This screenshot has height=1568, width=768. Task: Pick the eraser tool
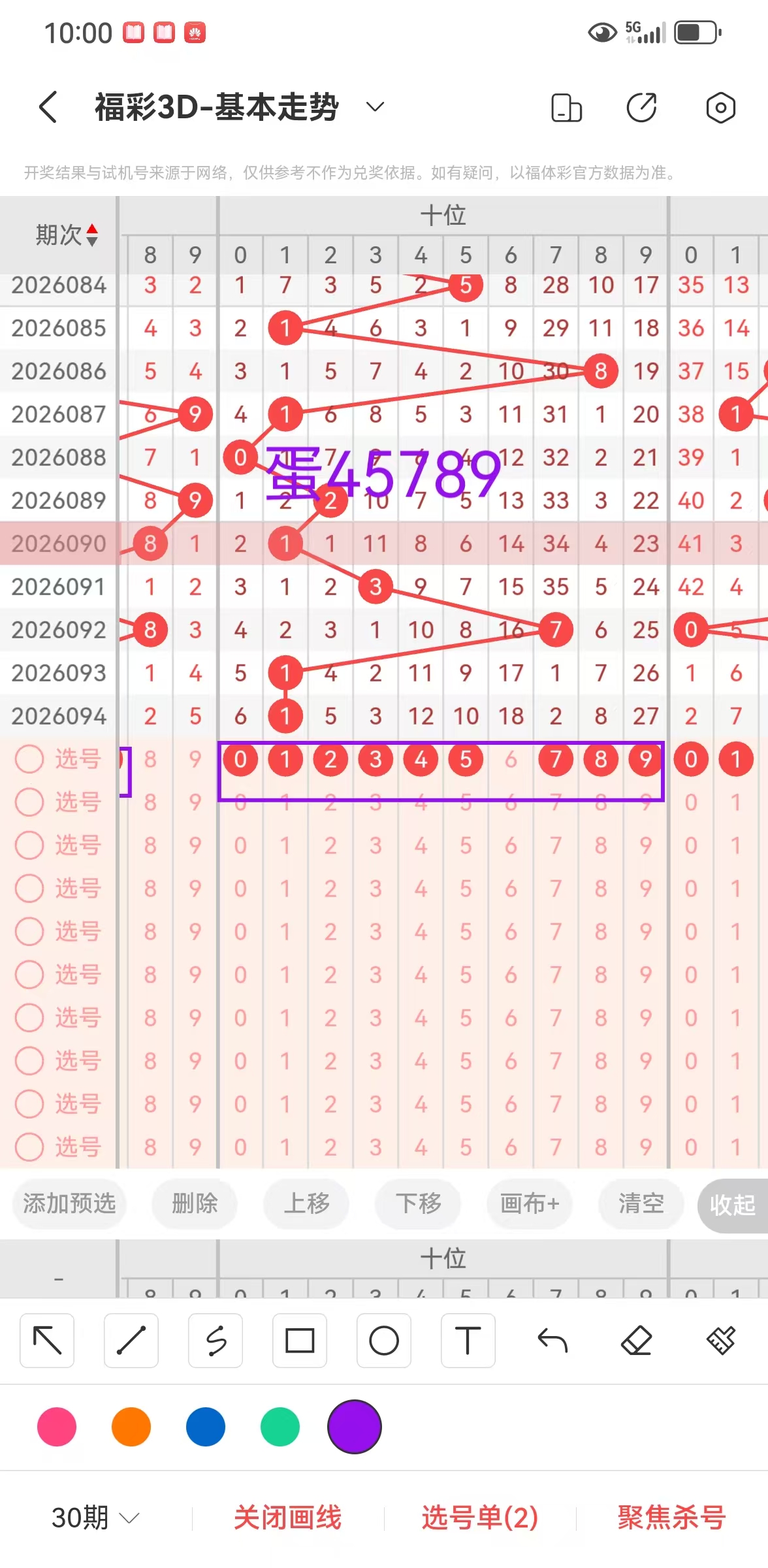click(637, 1341)
